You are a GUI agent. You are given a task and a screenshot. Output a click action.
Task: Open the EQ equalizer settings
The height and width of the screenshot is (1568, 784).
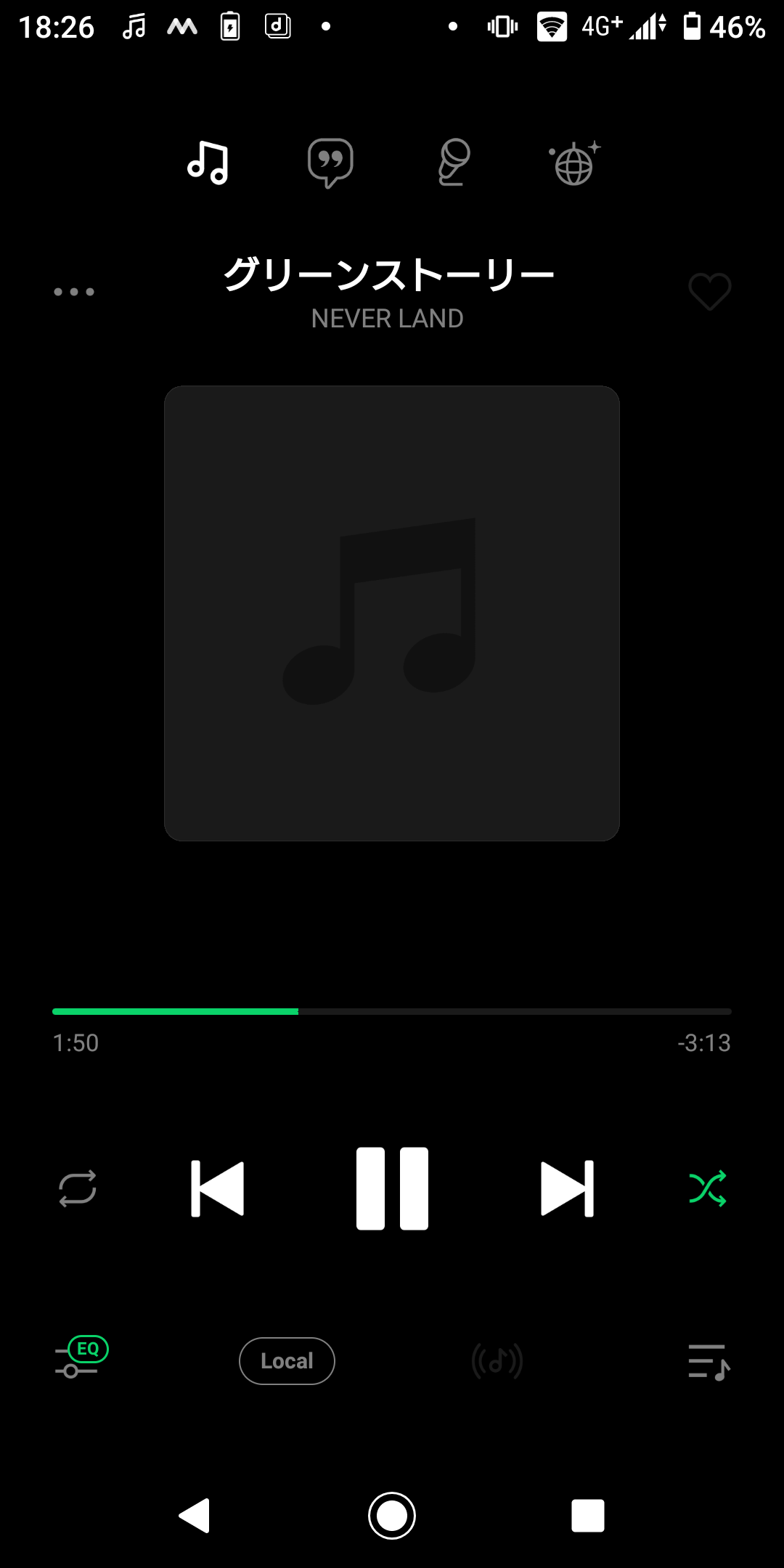(81, 1357)
